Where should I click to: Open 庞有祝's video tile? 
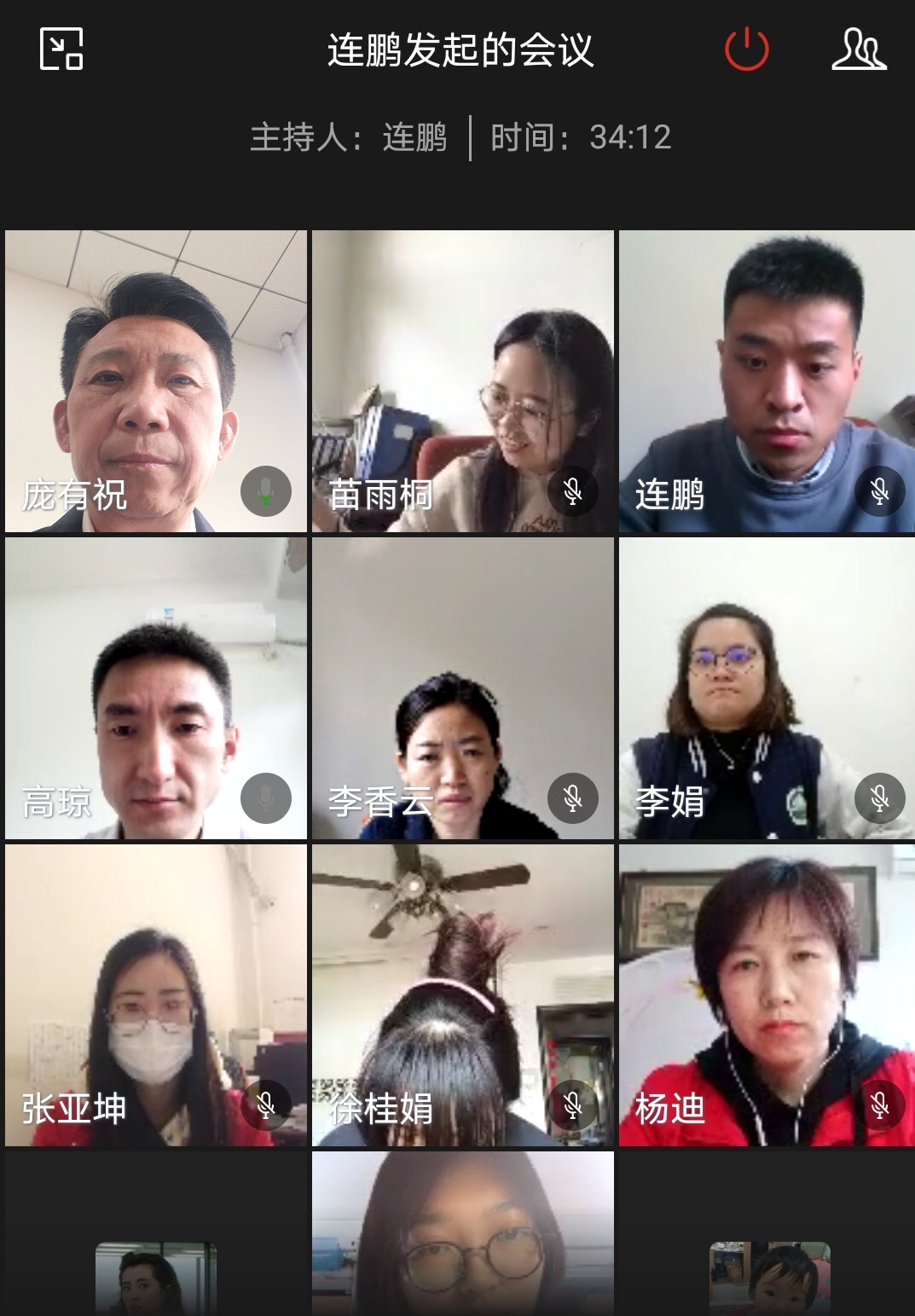(156, 381)
